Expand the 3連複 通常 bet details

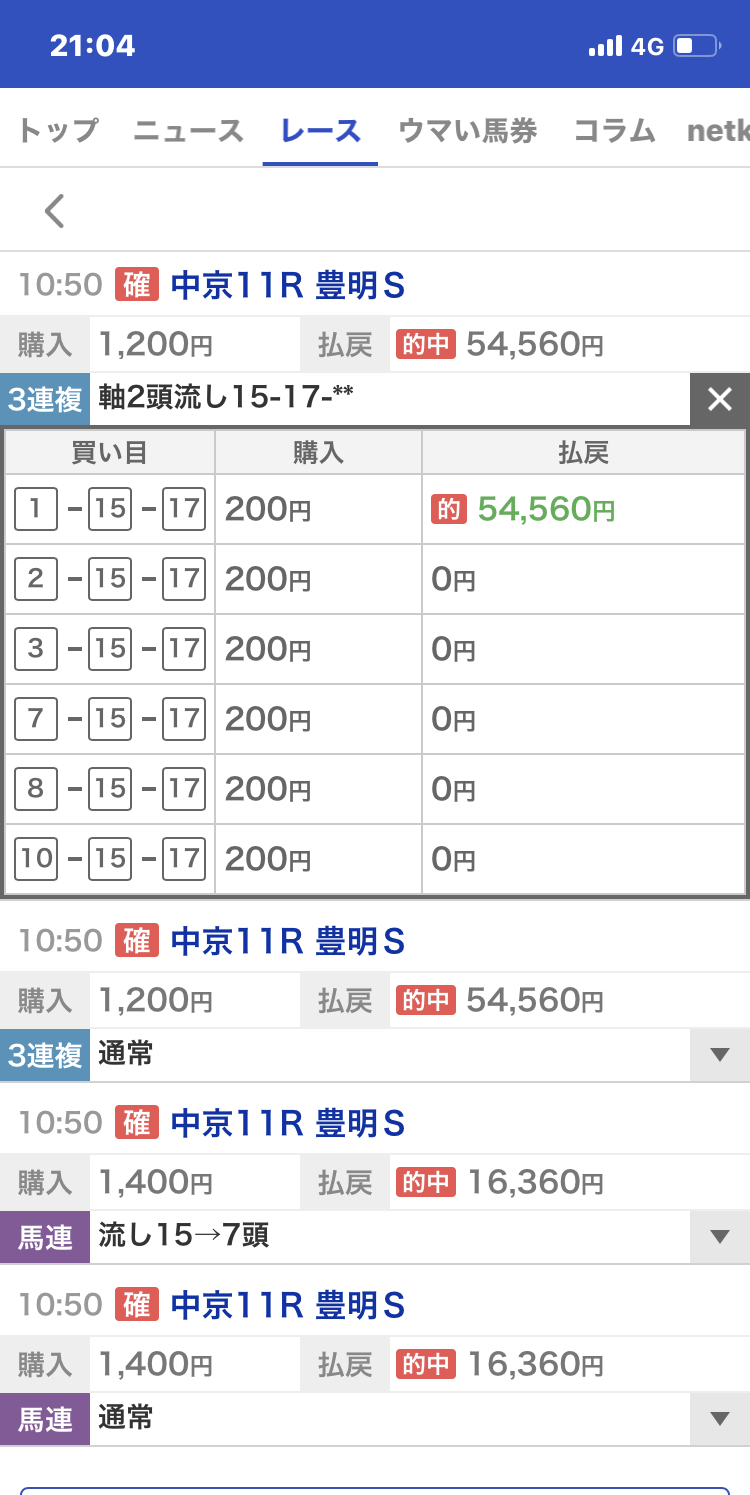[719, 1055]
